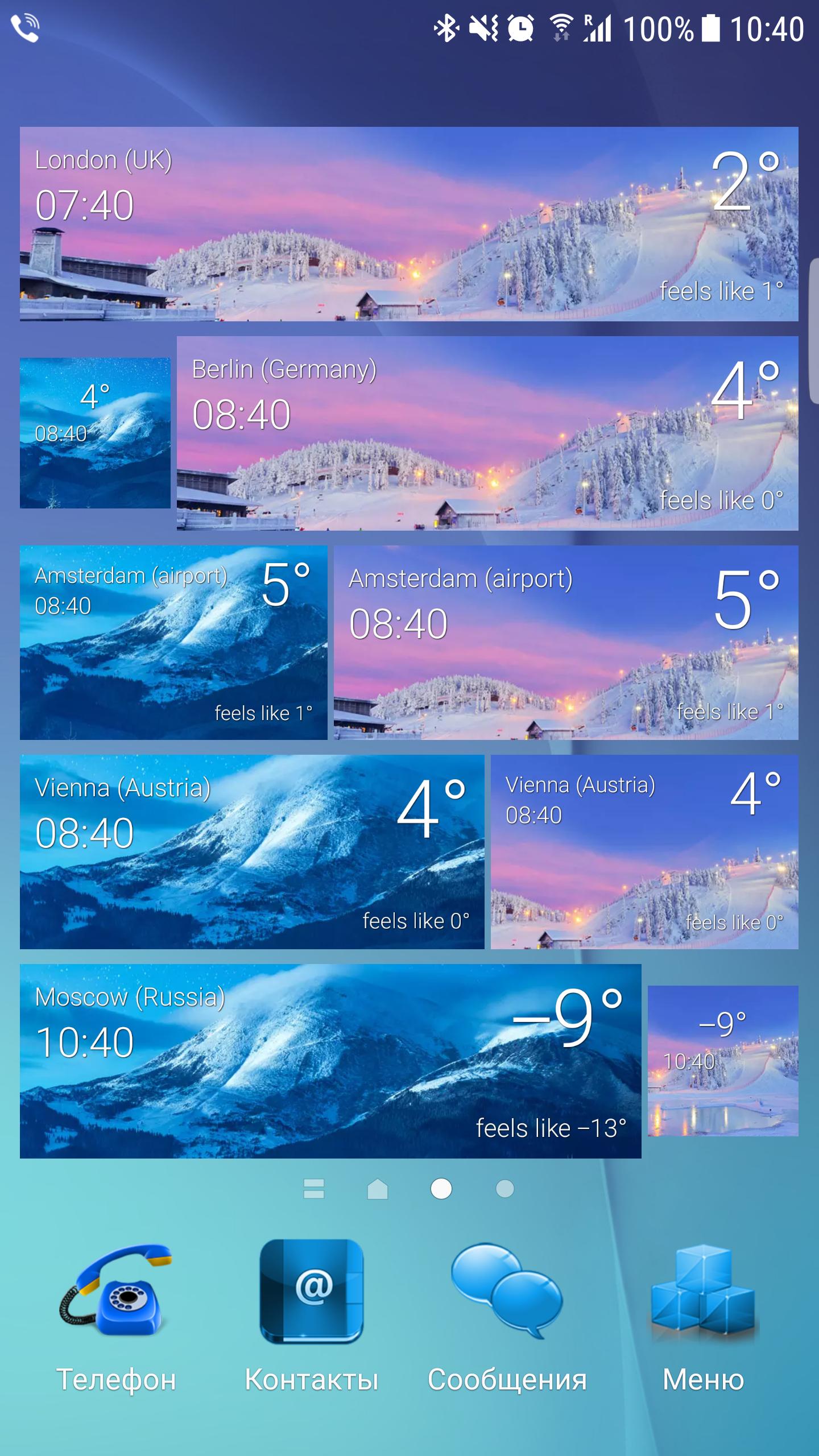The height and width of the screenshot is (1456, 819).
Task: Tap the small −9° 10:40 square widget
Action: click(x=722, y=1061)
